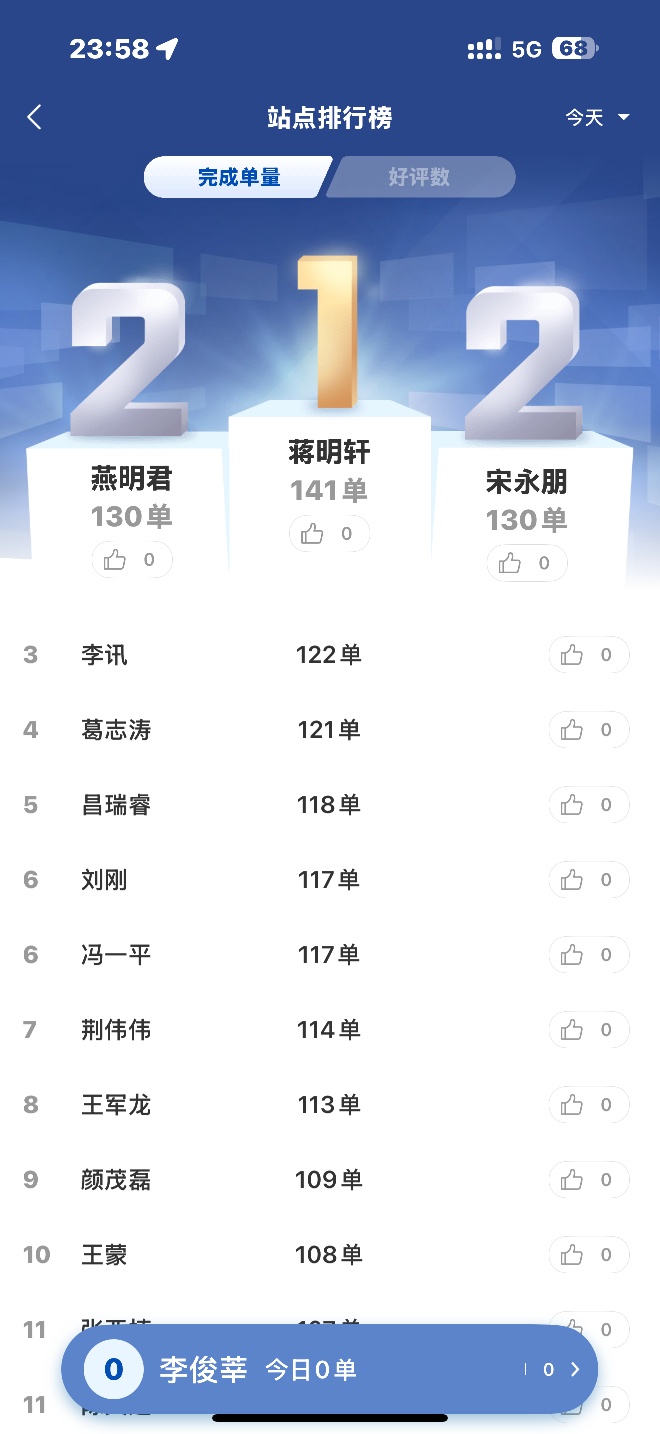Switch to the 好评数 tab
Viewport: 660px width, 1434px height.
point(419,177)
